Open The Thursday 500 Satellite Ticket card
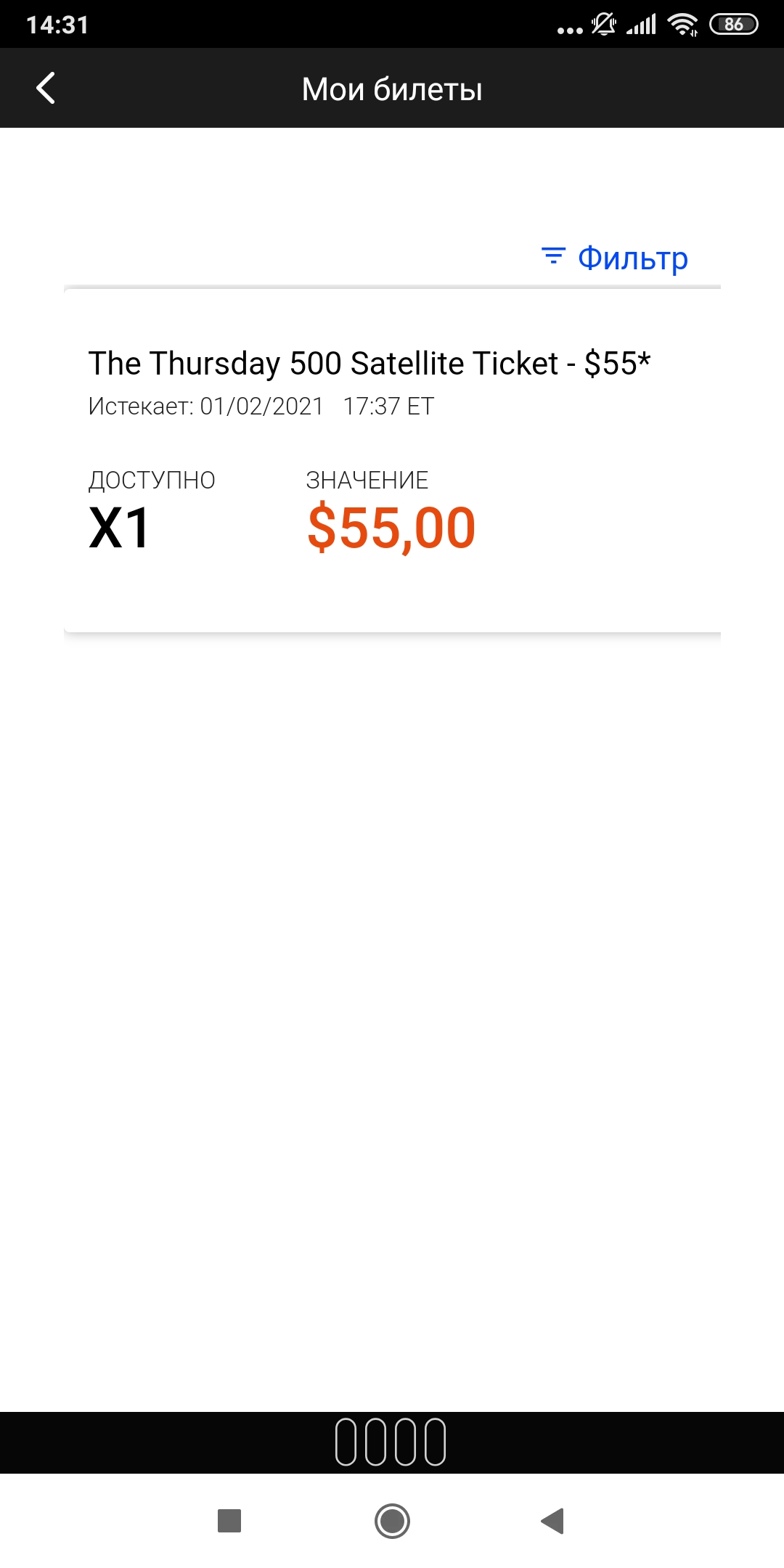The height and width of the screenshot is (1568, 784). pyautogui.click(x=392, y=461)
